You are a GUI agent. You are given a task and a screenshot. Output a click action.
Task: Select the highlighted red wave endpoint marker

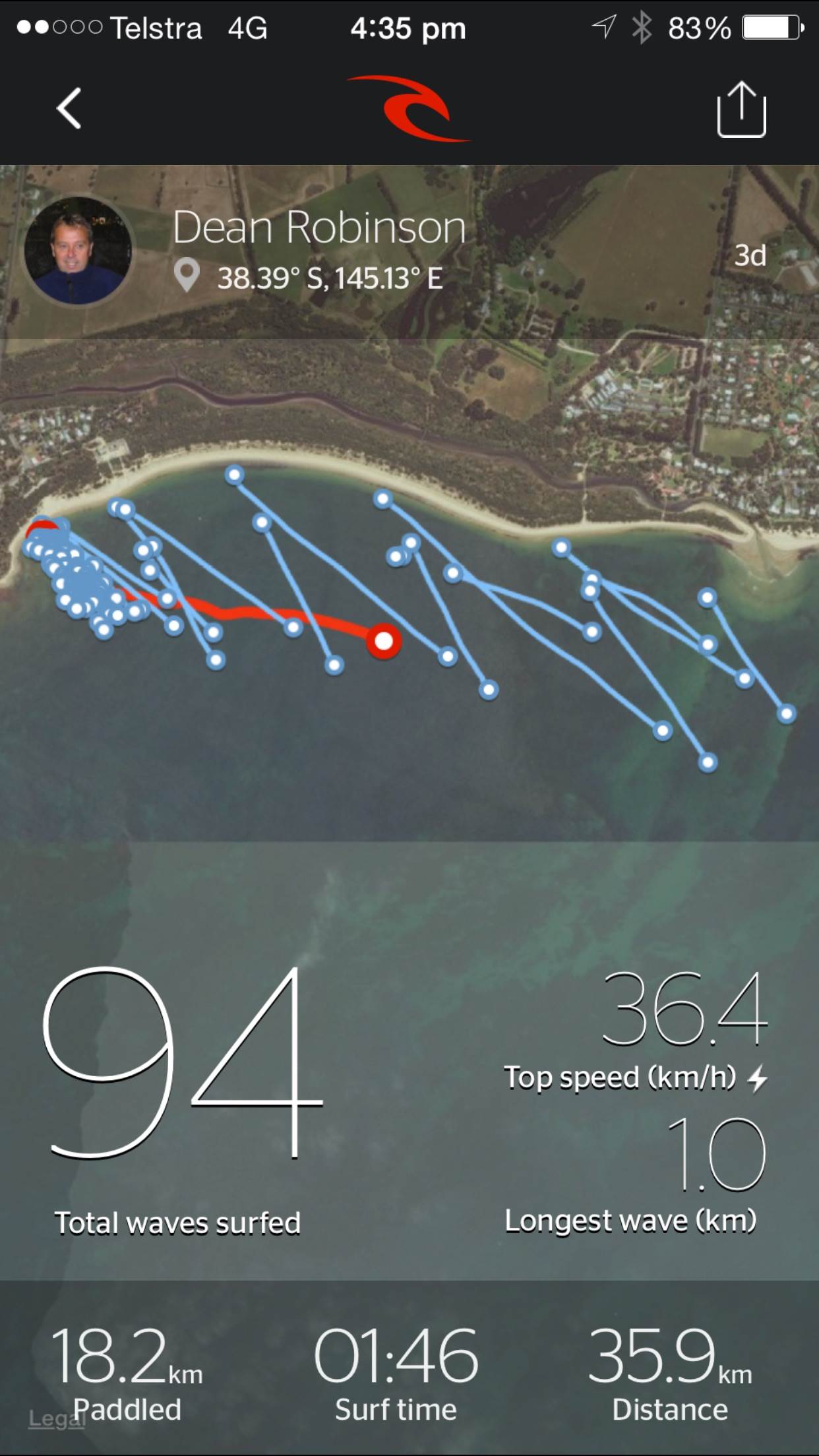pyautogui.click(x=384, y=641)
